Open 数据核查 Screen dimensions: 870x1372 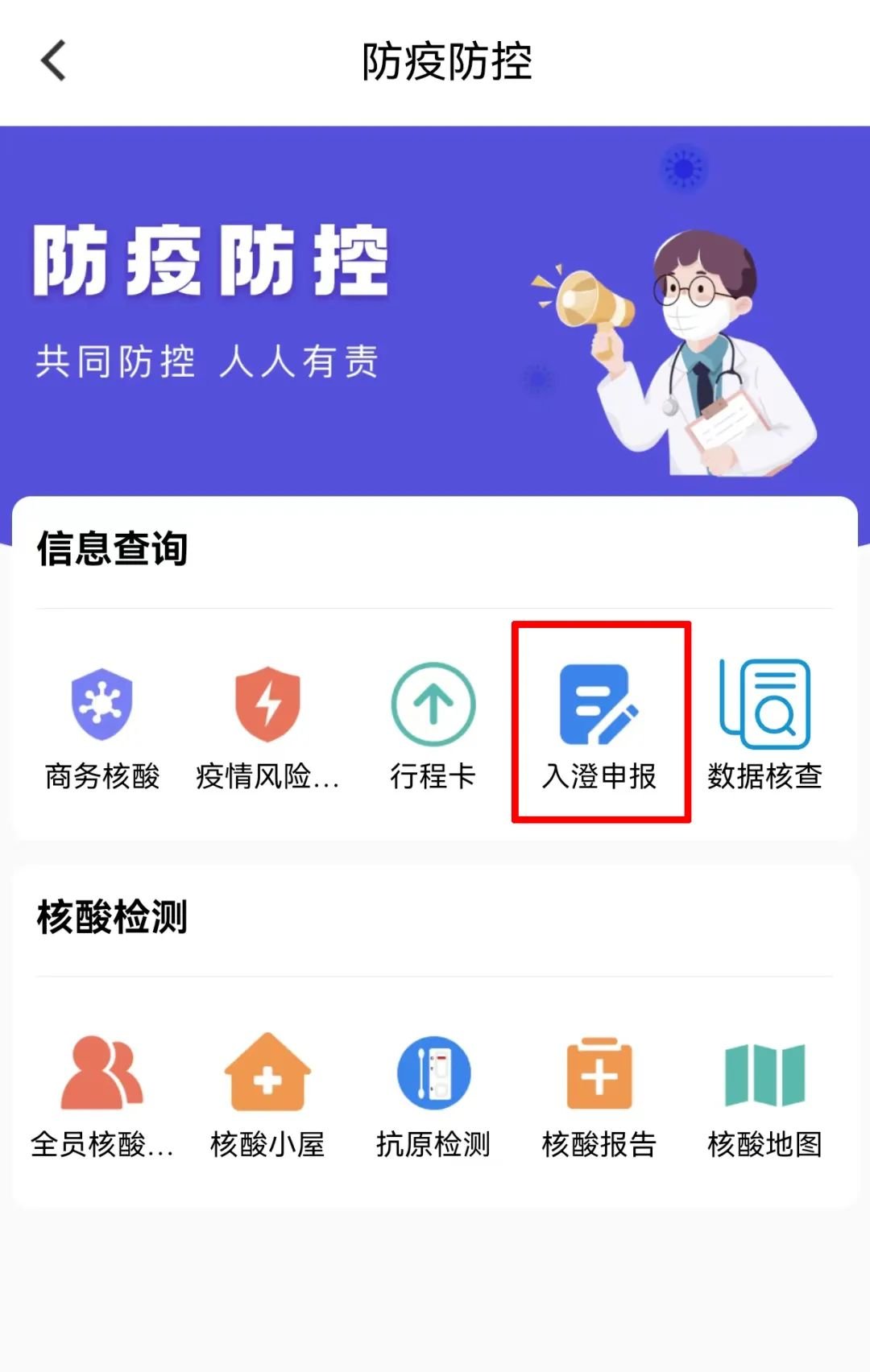764,725
